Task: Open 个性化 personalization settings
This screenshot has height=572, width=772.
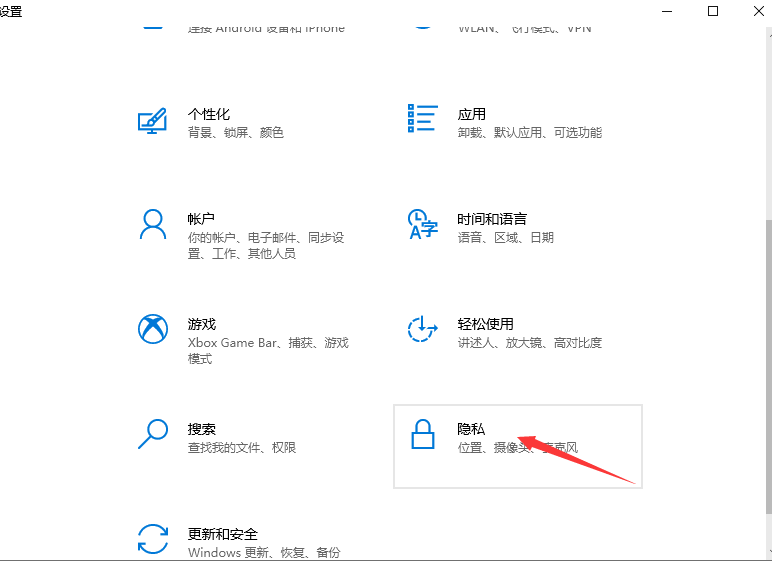Action: 209,114
